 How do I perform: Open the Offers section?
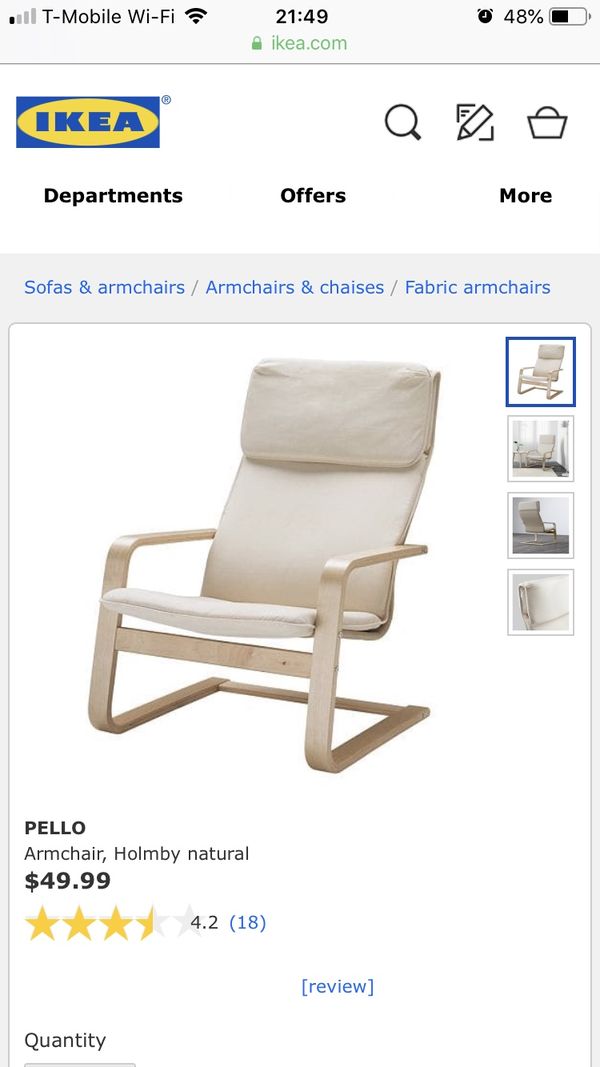point(313,196)
